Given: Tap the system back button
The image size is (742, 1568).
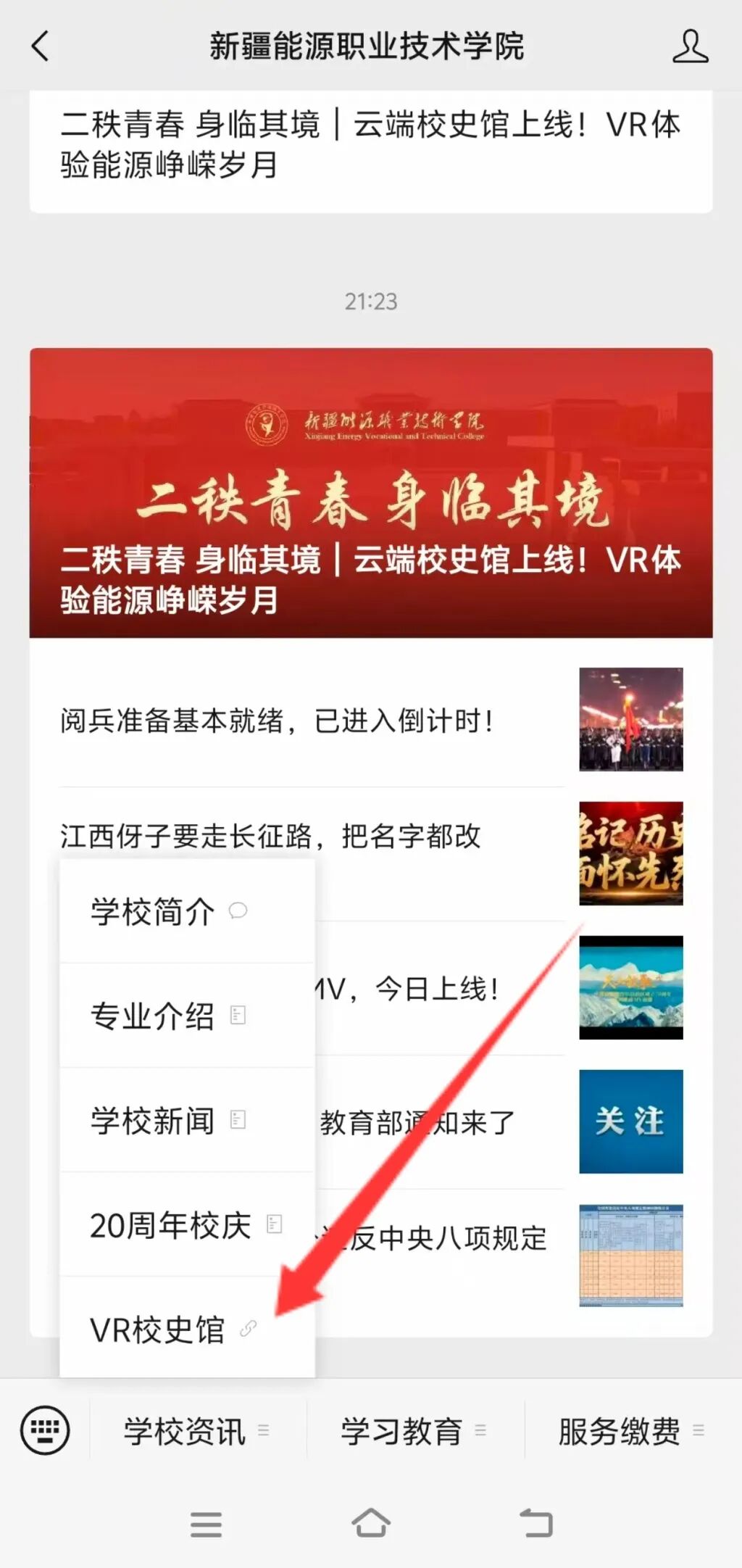Looking at the screenshot, I should click(536, 1523).
